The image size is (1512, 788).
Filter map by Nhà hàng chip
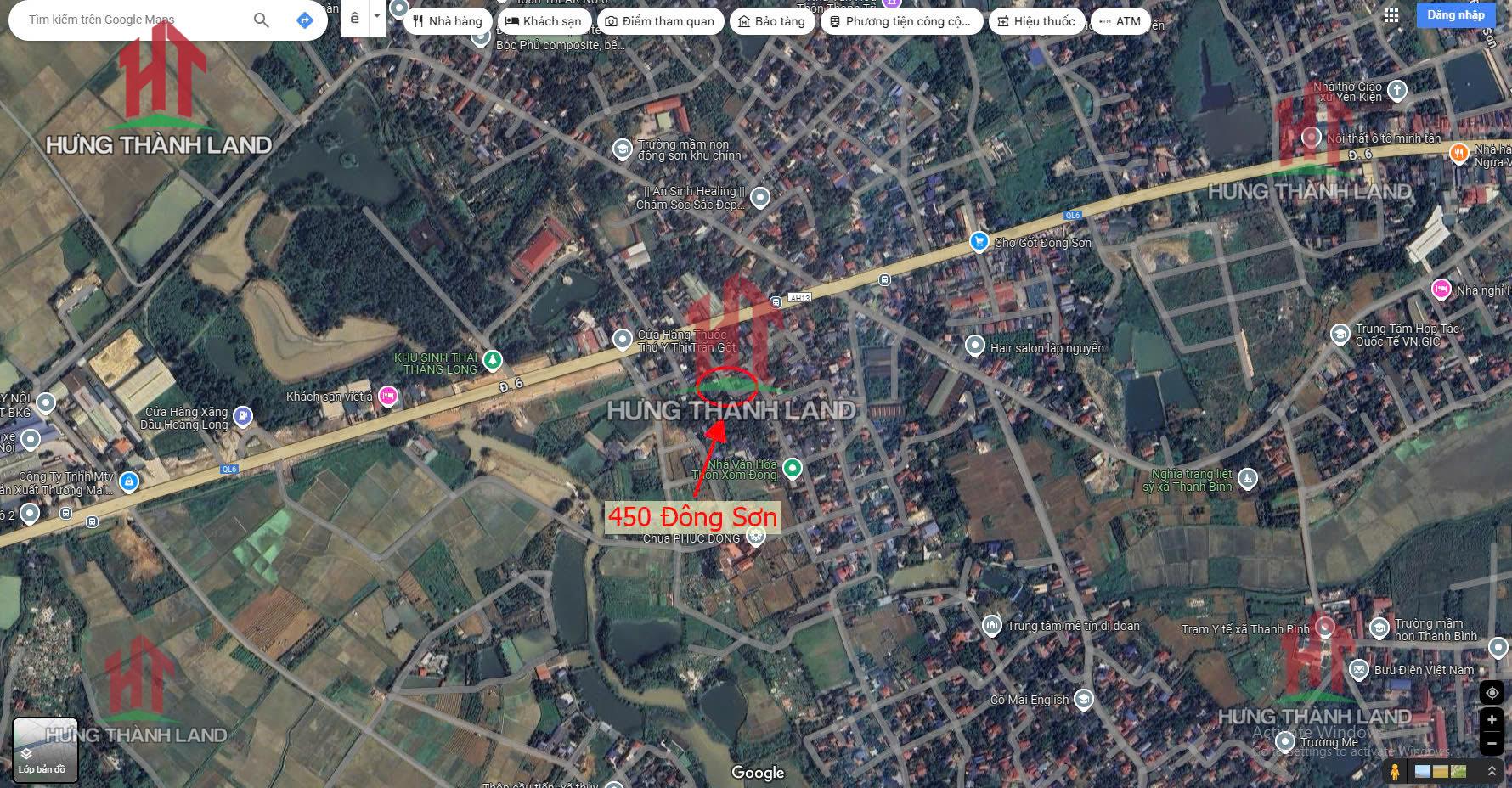pyautogui.click(x=447, y=21)
